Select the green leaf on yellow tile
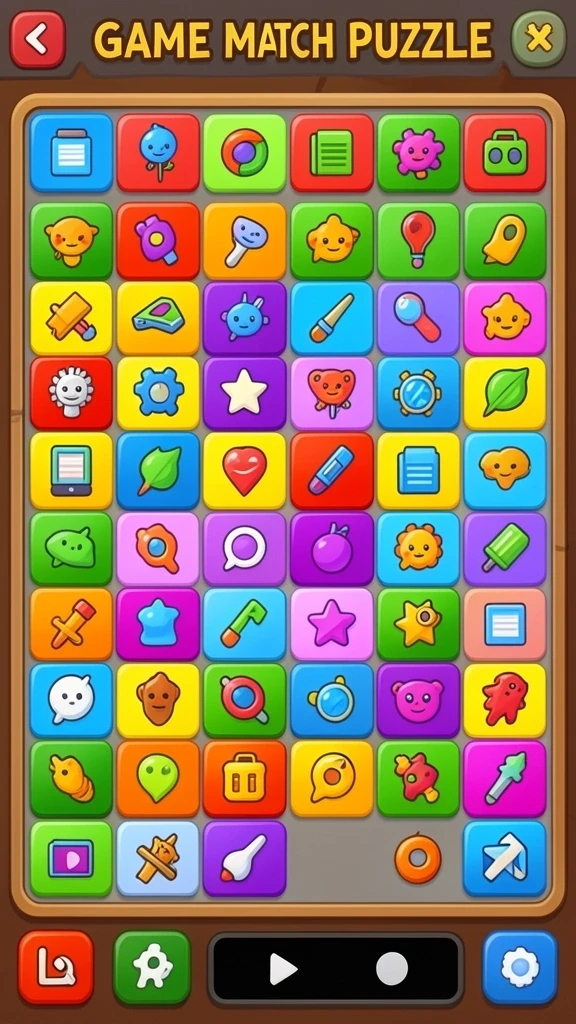Viewport: 576px width, 1024px height. tap(505, 394)
